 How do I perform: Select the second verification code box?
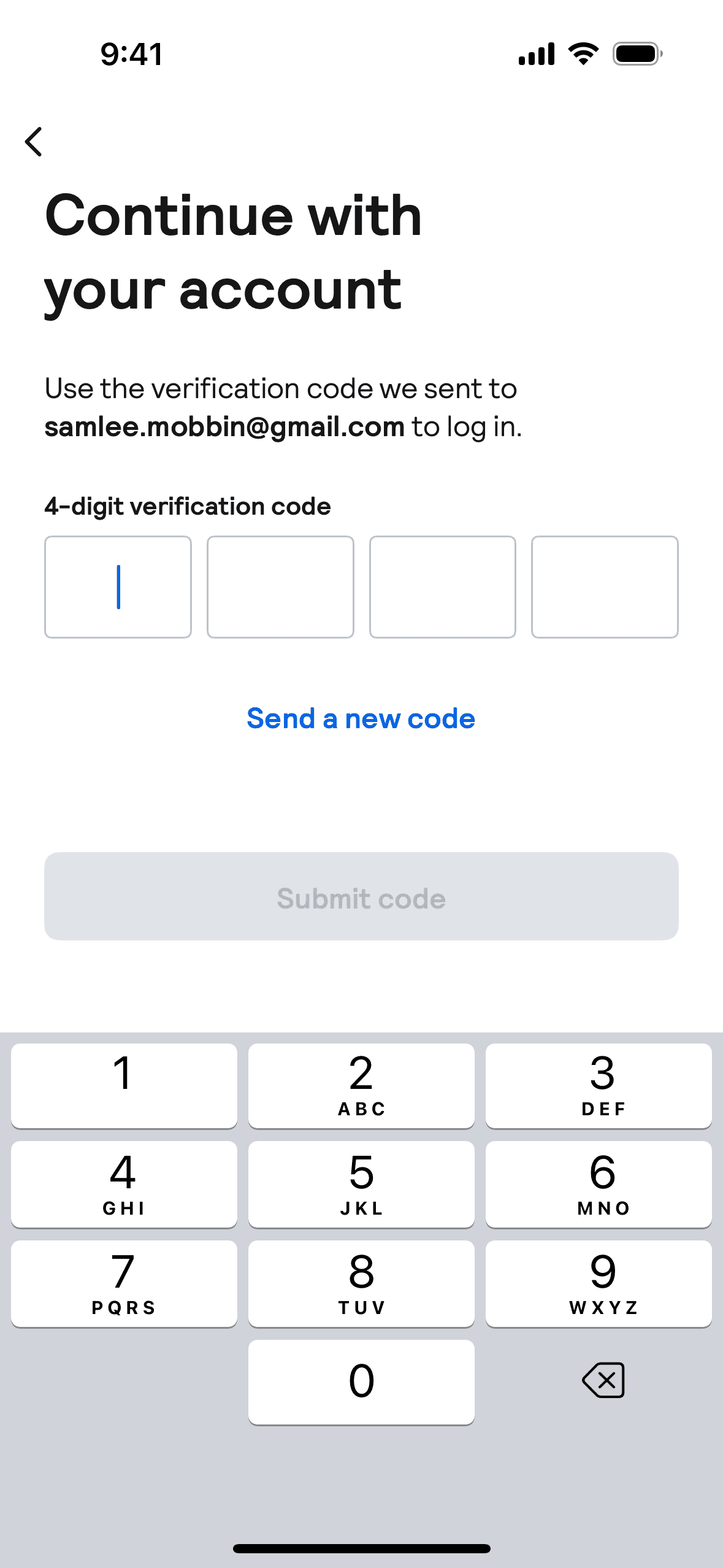(280, 587)
